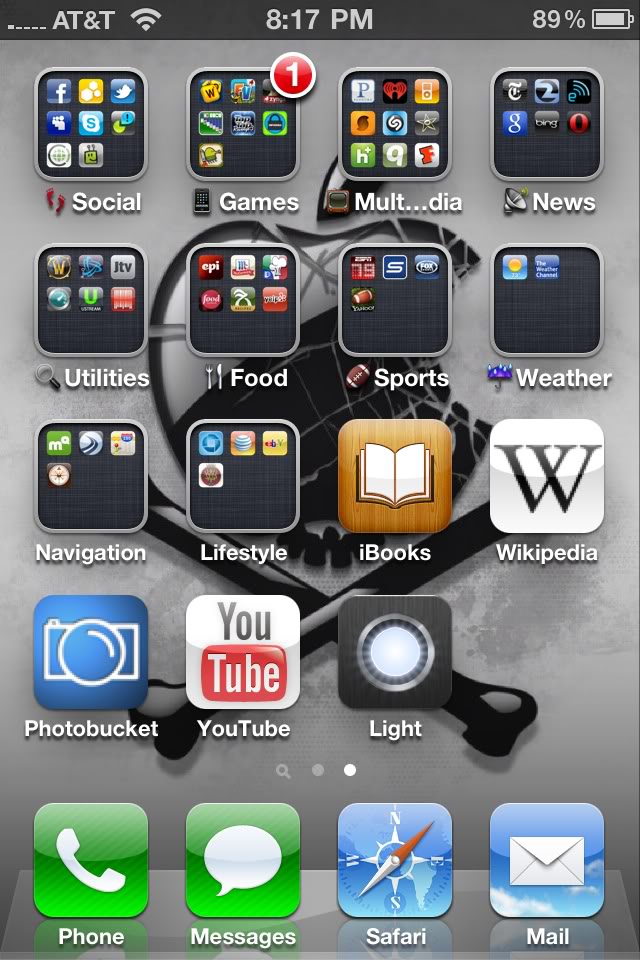Open the Games folder
The height and width of the screenshot is (960, 640).
click(243, 124)
